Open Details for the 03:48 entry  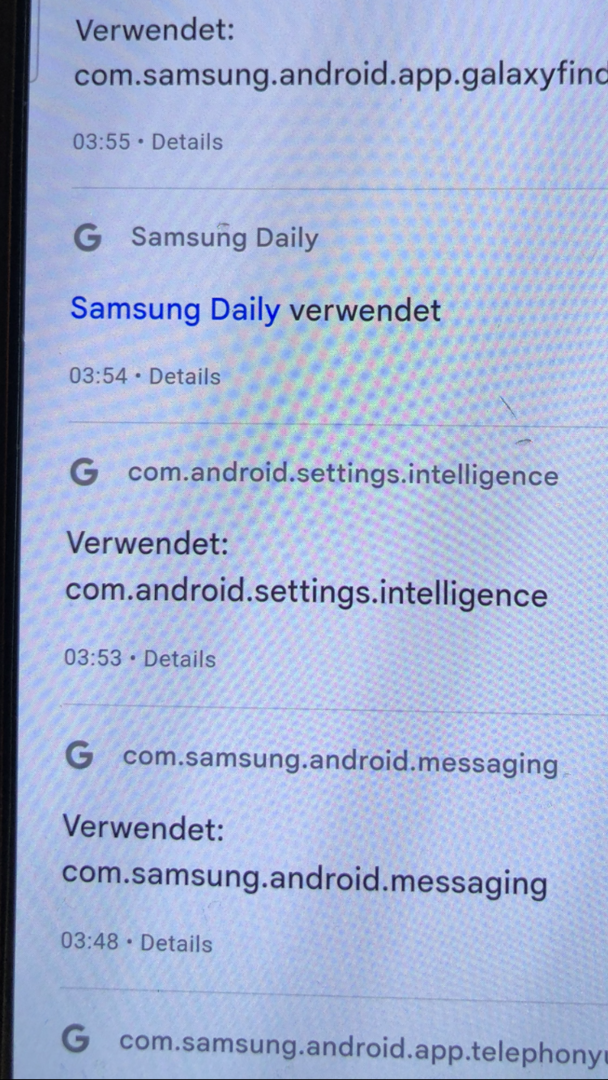click(176, 943)
